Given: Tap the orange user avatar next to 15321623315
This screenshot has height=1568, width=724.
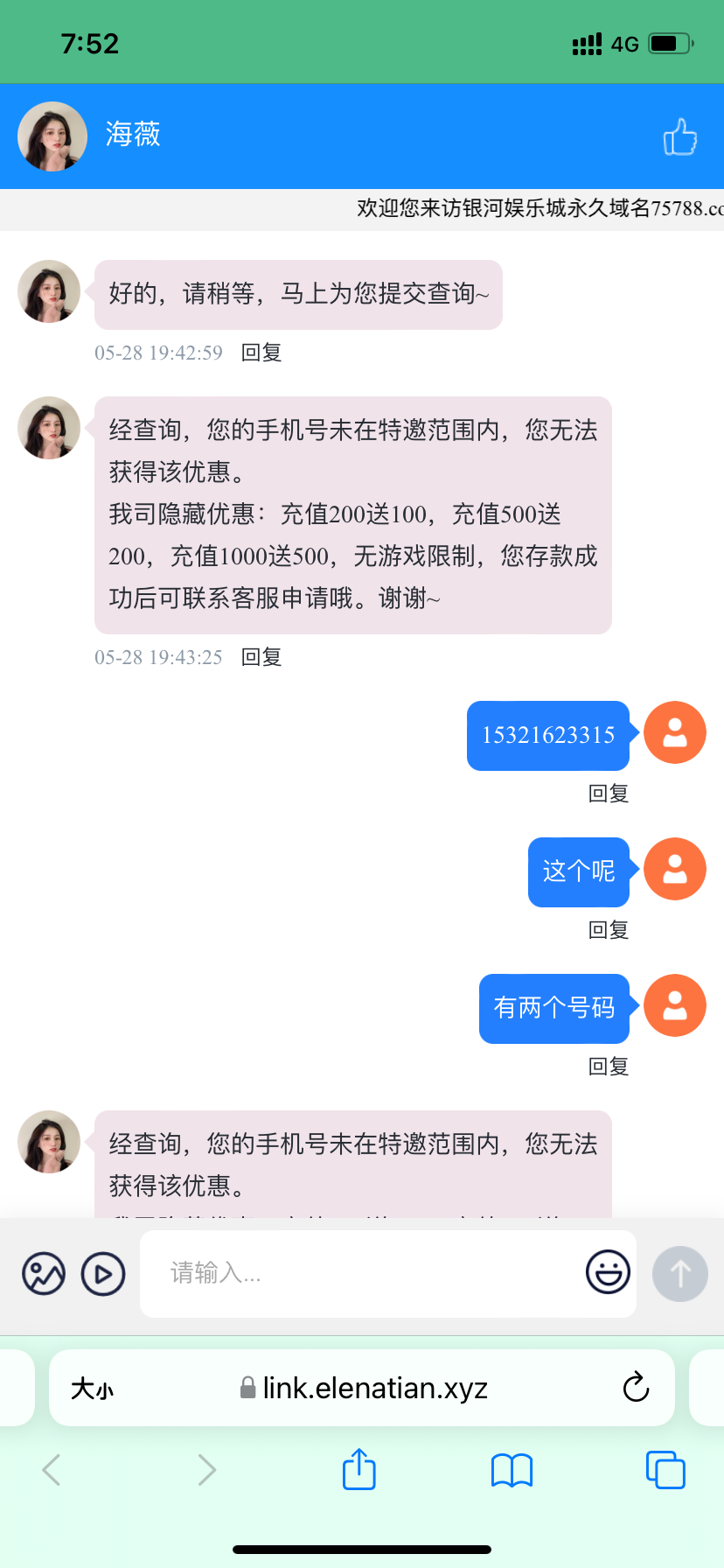Looking at the screenshot, I should (x=674, y=732).
